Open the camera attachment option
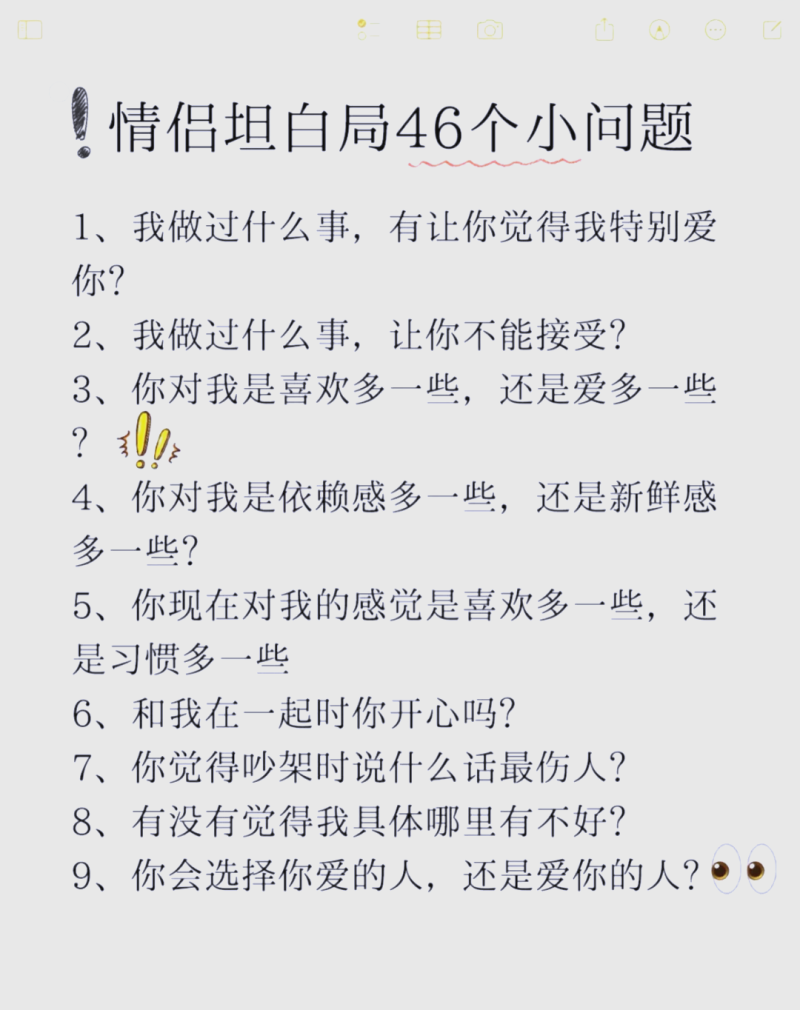800x1010 pixels. point(489,30)
